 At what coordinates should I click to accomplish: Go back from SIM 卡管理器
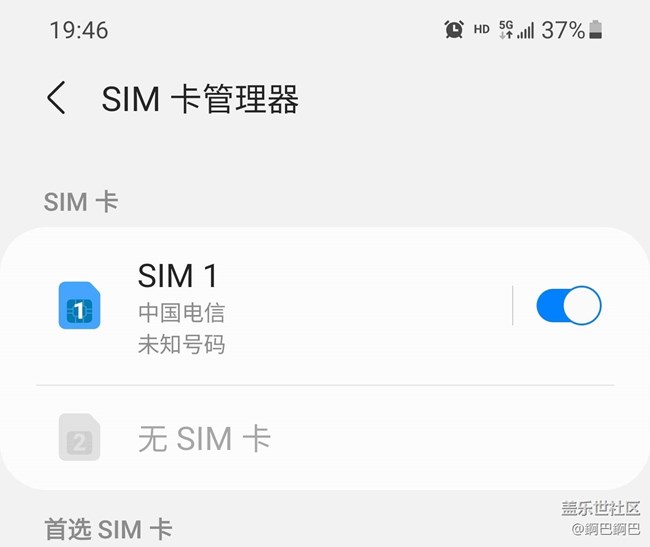pyautogui.click(x=57, y=99)
